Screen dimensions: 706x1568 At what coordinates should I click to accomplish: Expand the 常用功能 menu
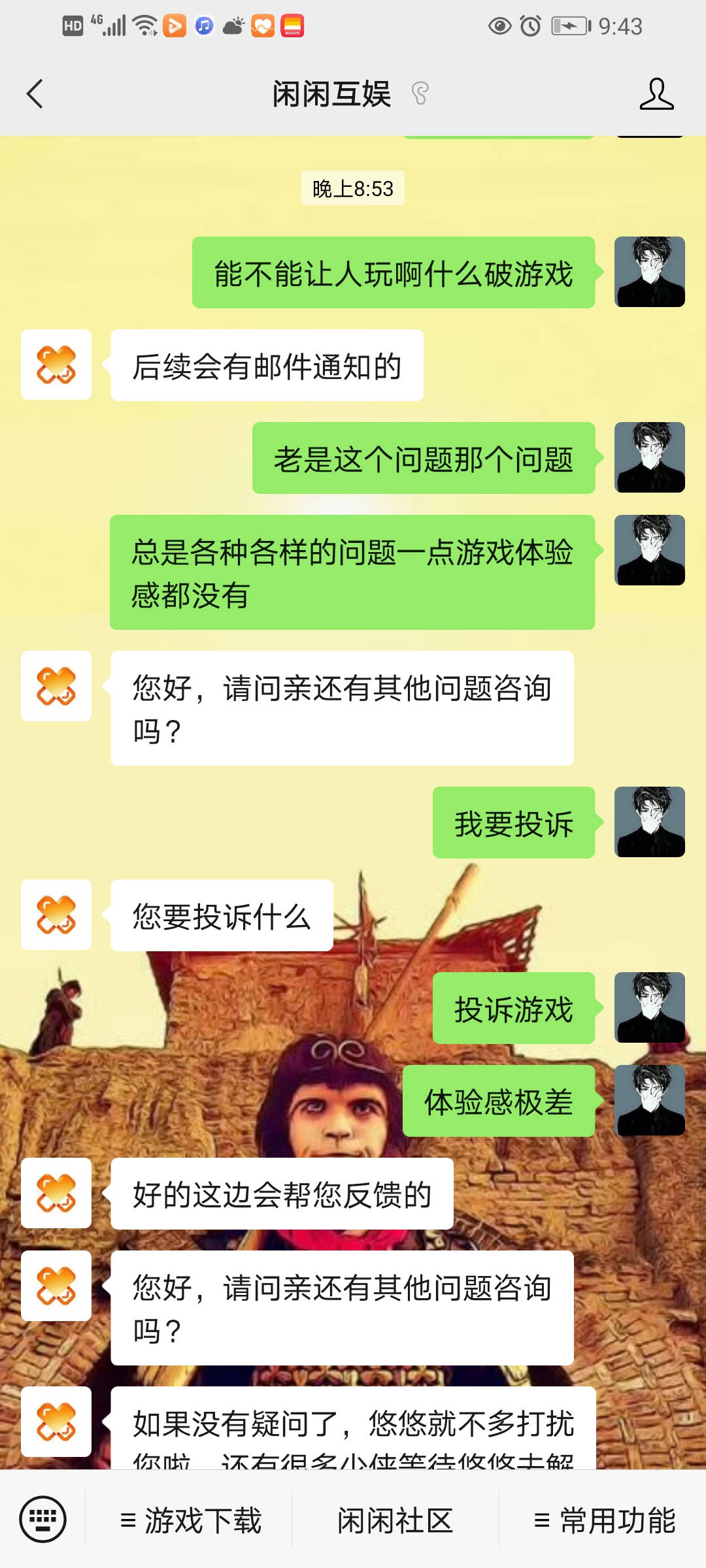pos(604,1520)
